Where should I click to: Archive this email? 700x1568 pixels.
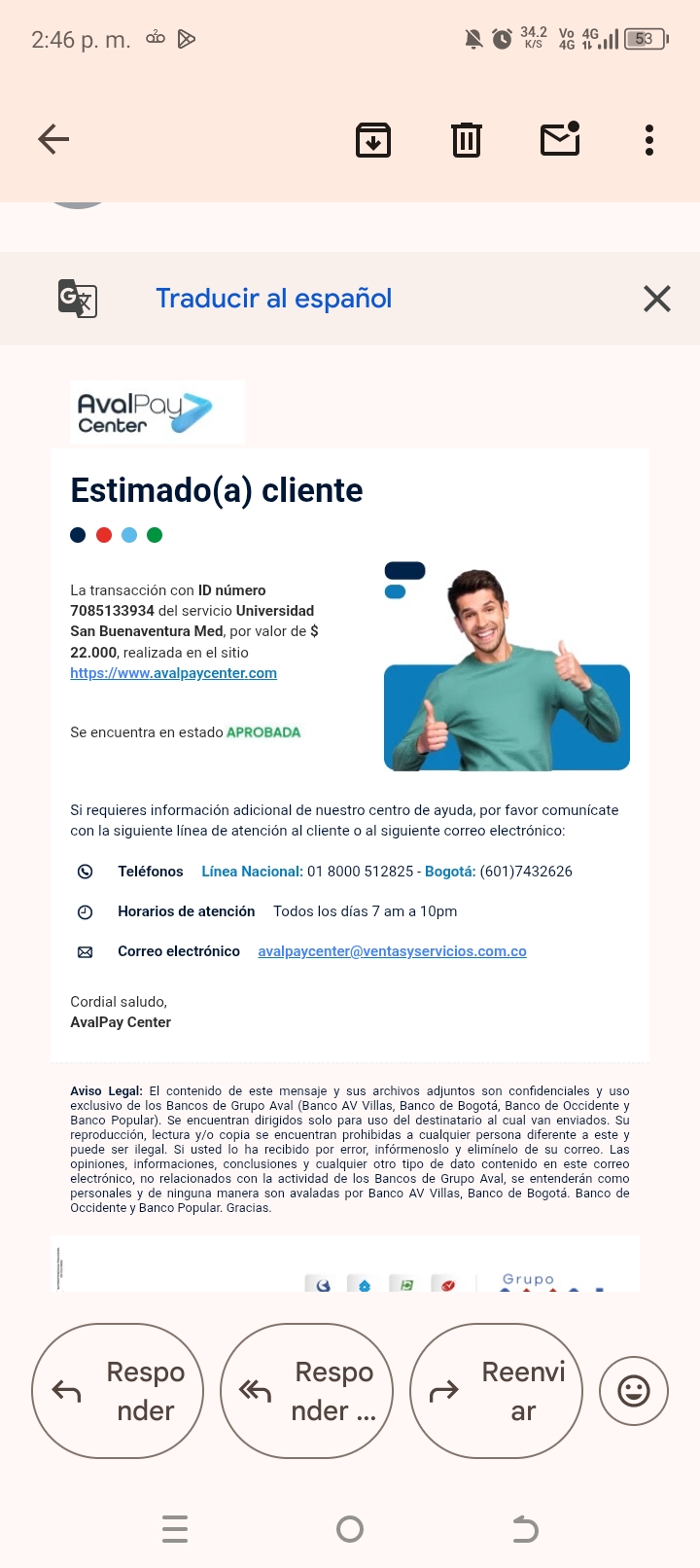[x=373, y=140]
